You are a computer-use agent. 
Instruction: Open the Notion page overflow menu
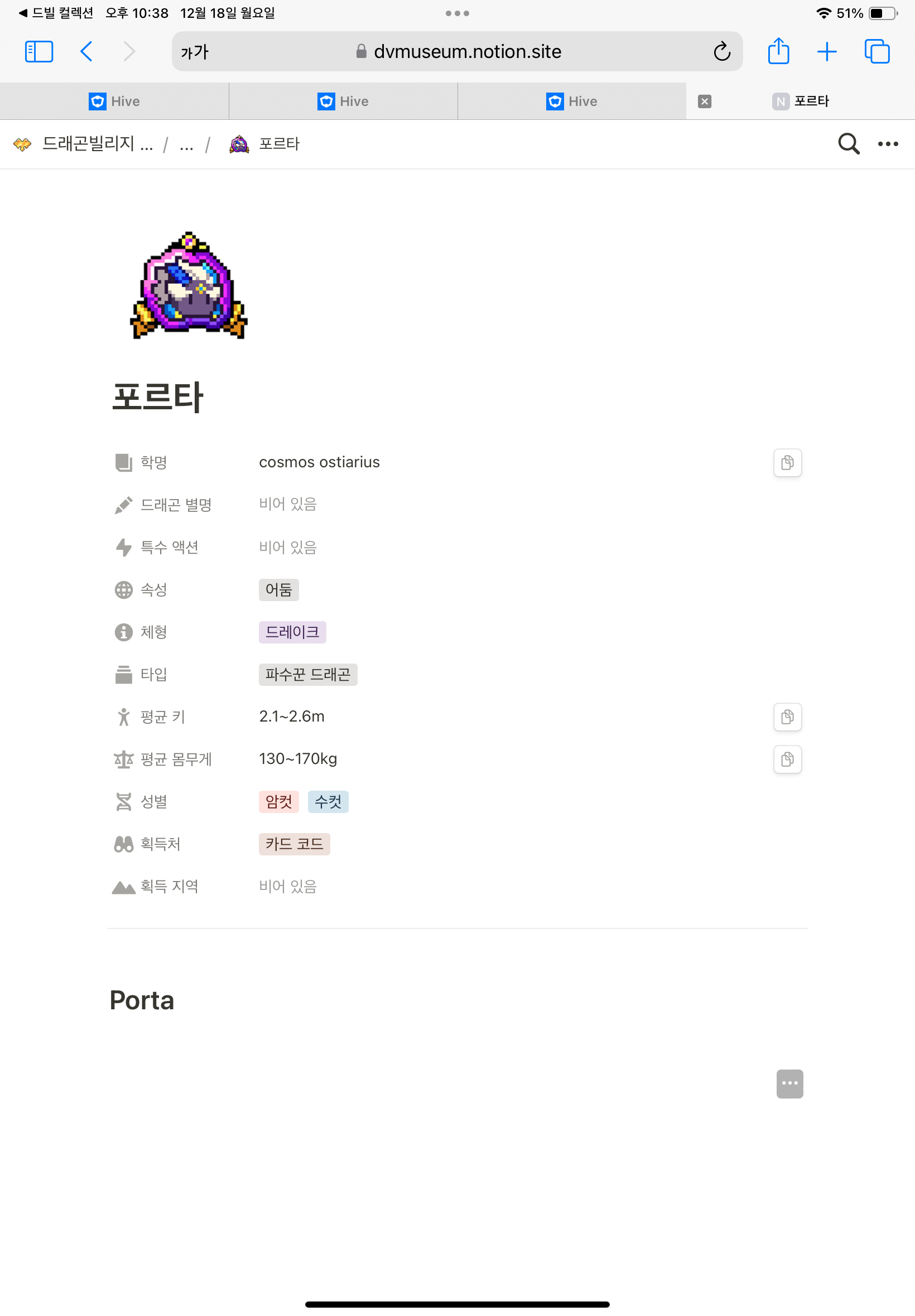(888, 144)
